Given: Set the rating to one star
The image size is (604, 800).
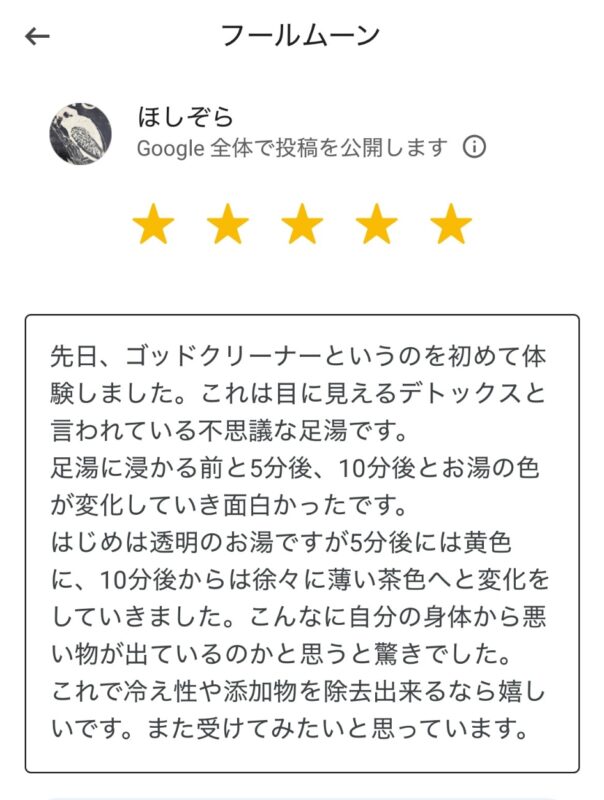Looking at the screenshot, I should 153,224.
